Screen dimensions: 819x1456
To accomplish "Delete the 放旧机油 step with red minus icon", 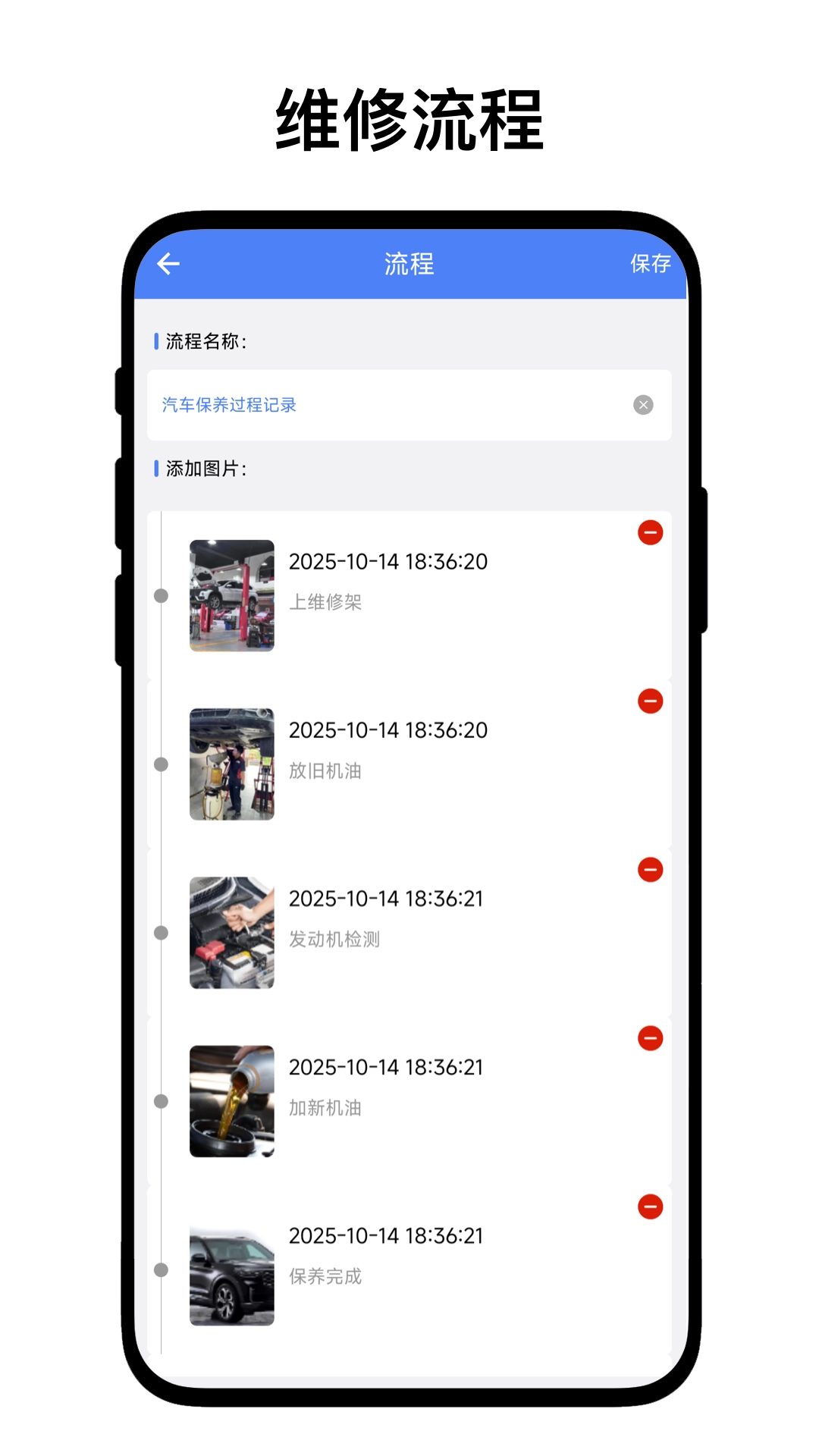I will [649, 701].
